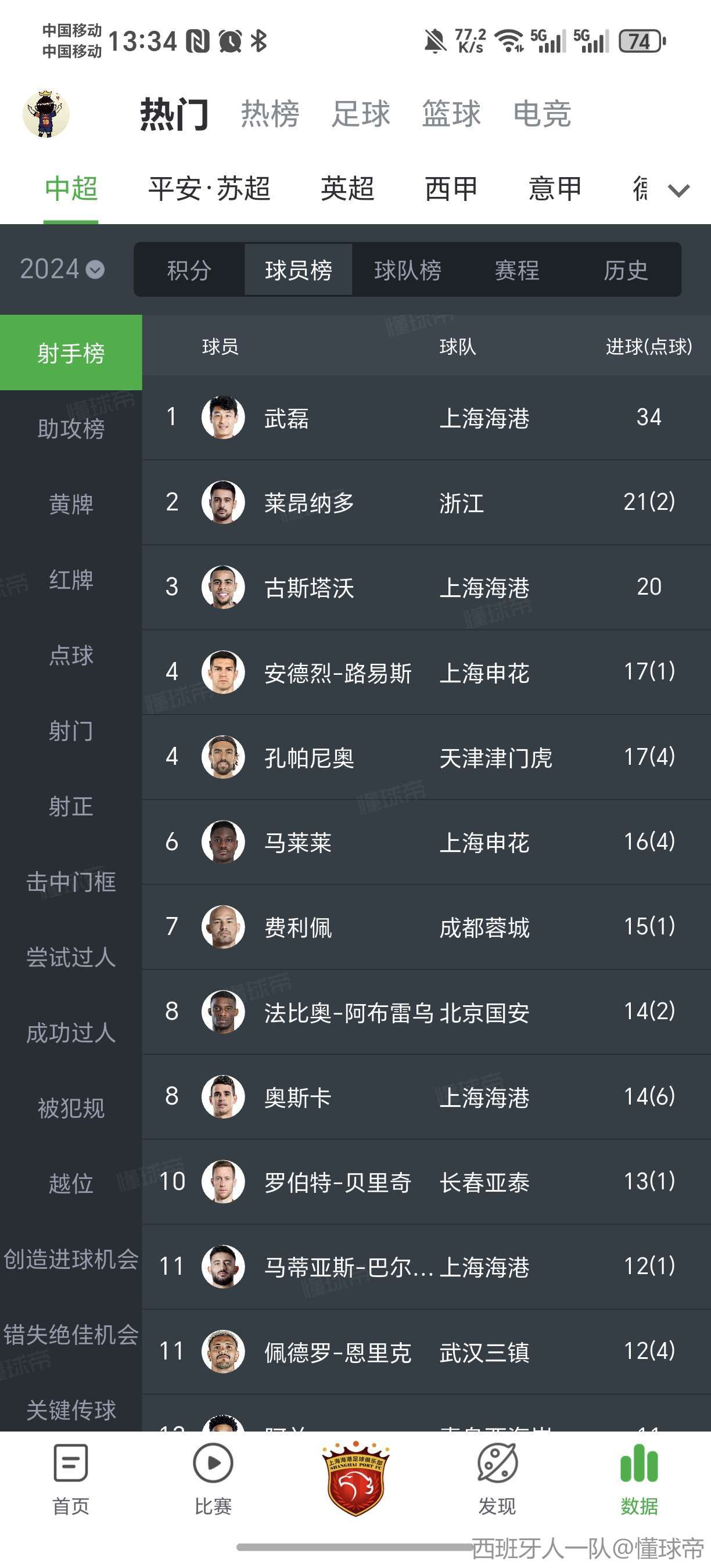Switch to the 足球 top tab
Screen dimensions: 711x1568
[360, 114]
